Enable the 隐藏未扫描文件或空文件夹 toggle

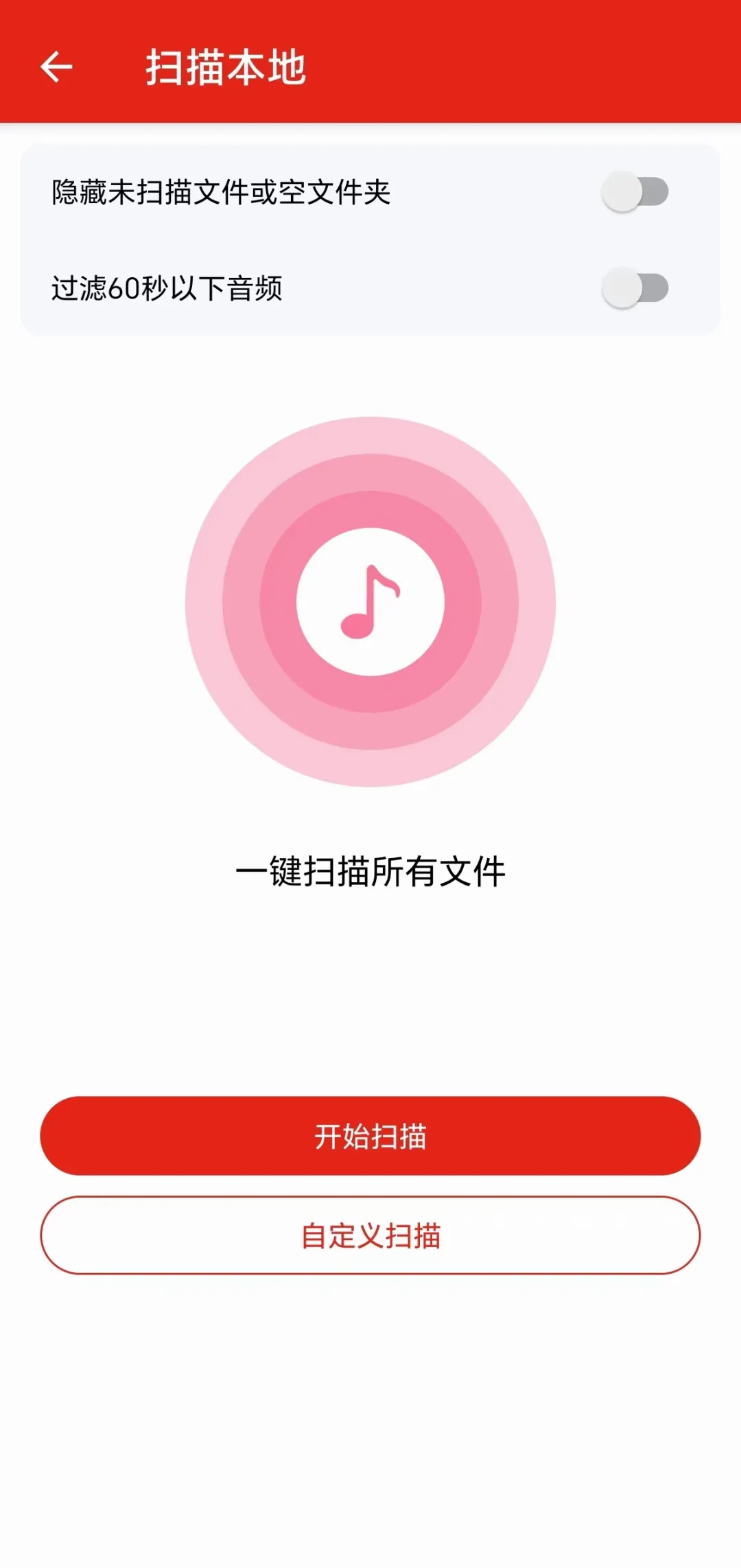click(x=633, y=191)
